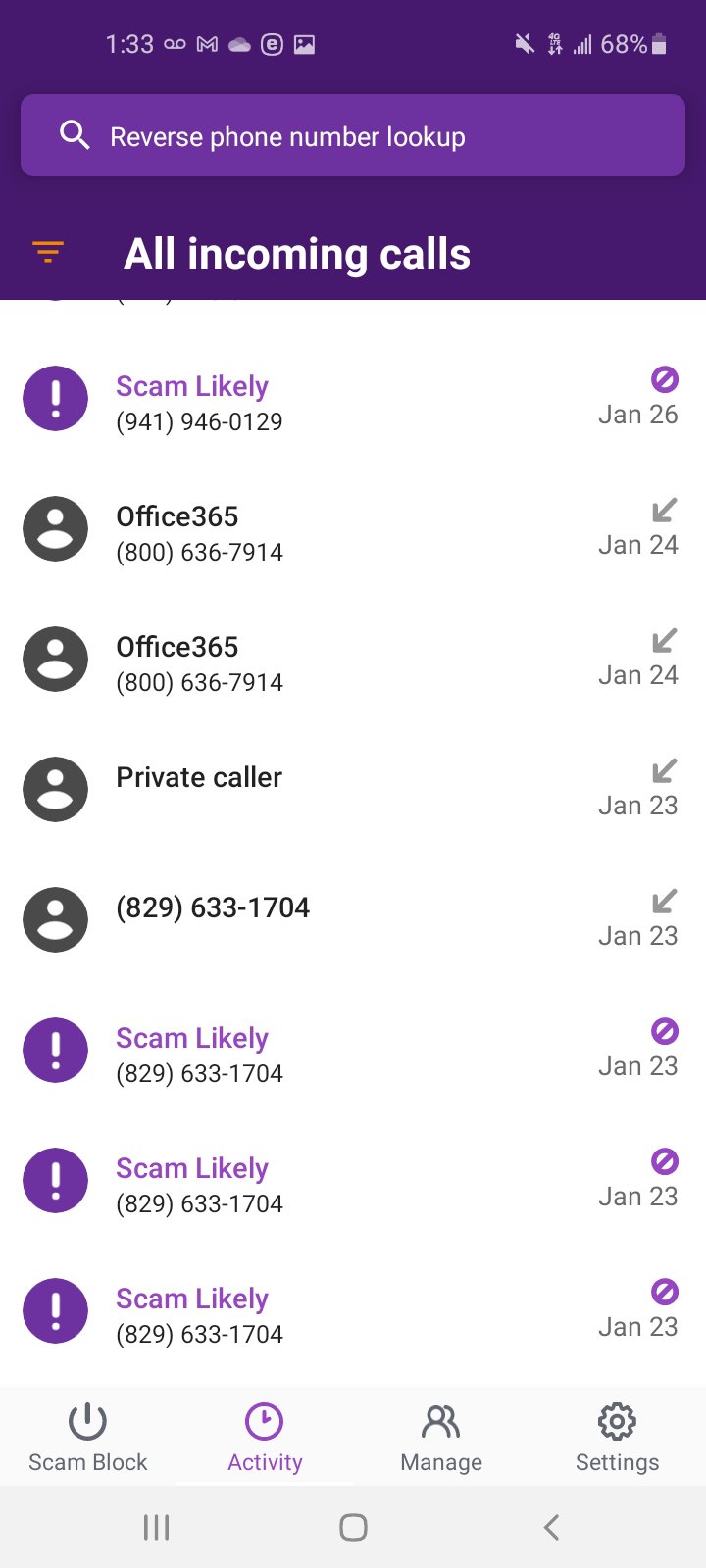Go to the home screen
This screenshot has width=706, height=1568.
click(353, 1527)
